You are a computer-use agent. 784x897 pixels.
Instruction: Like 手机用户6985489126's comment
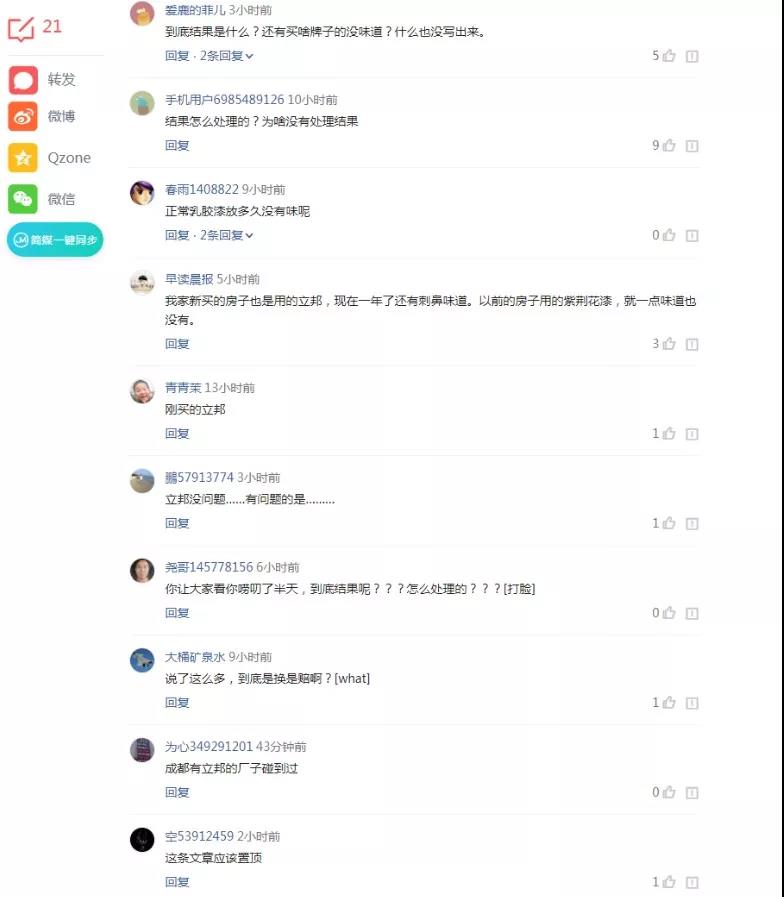pyautogui.click(x=669, y=146)
